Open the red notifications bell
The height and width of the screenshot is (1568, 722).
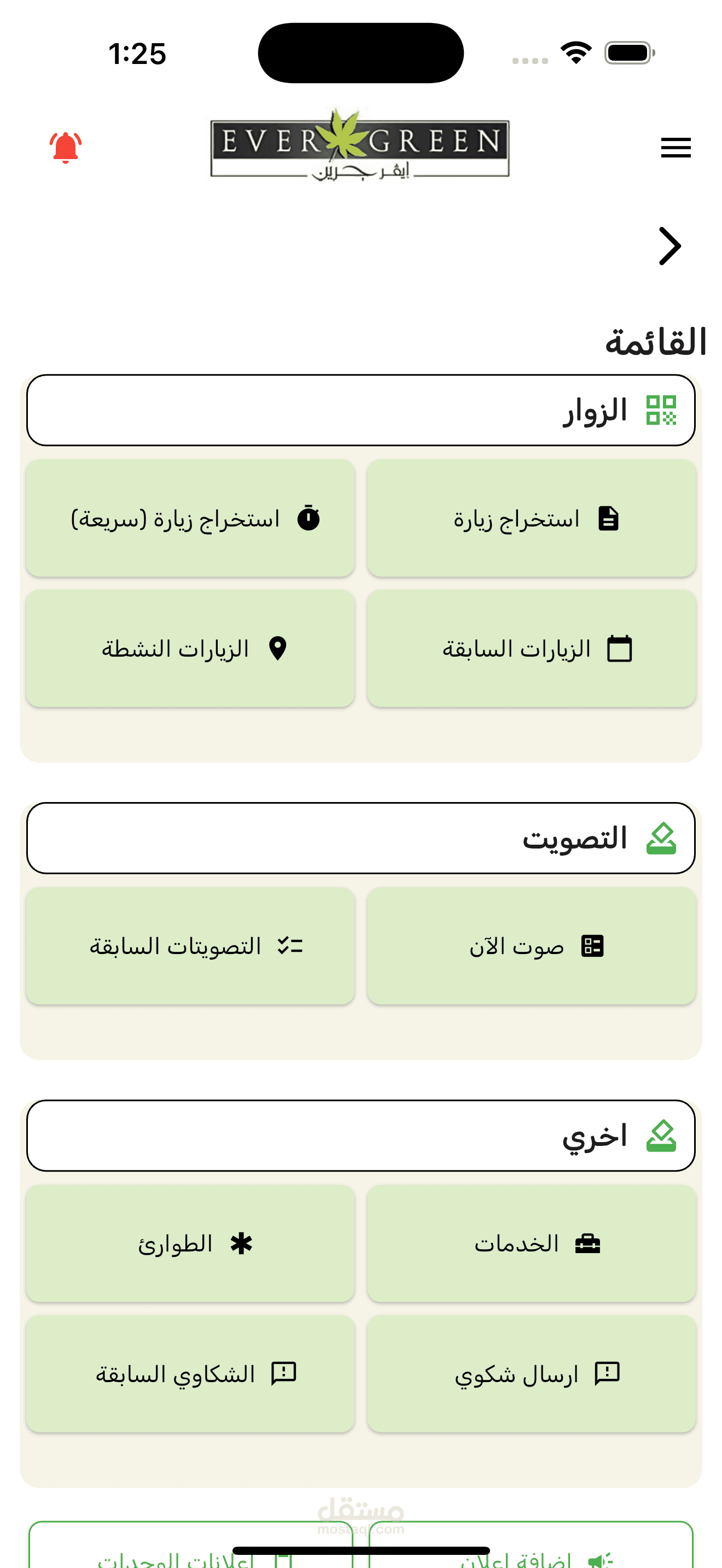[66, 147]
